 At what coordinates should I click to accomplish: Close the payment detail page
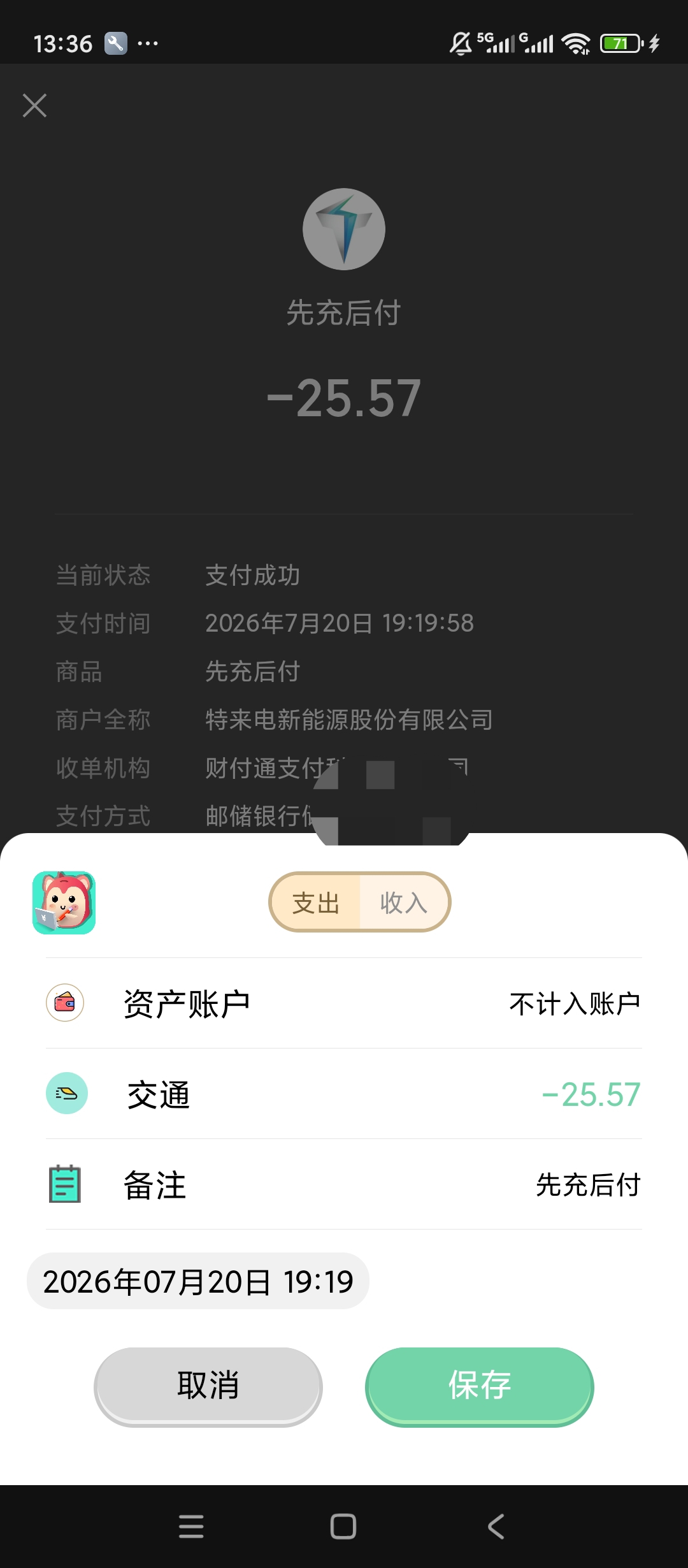click(34, 106)
